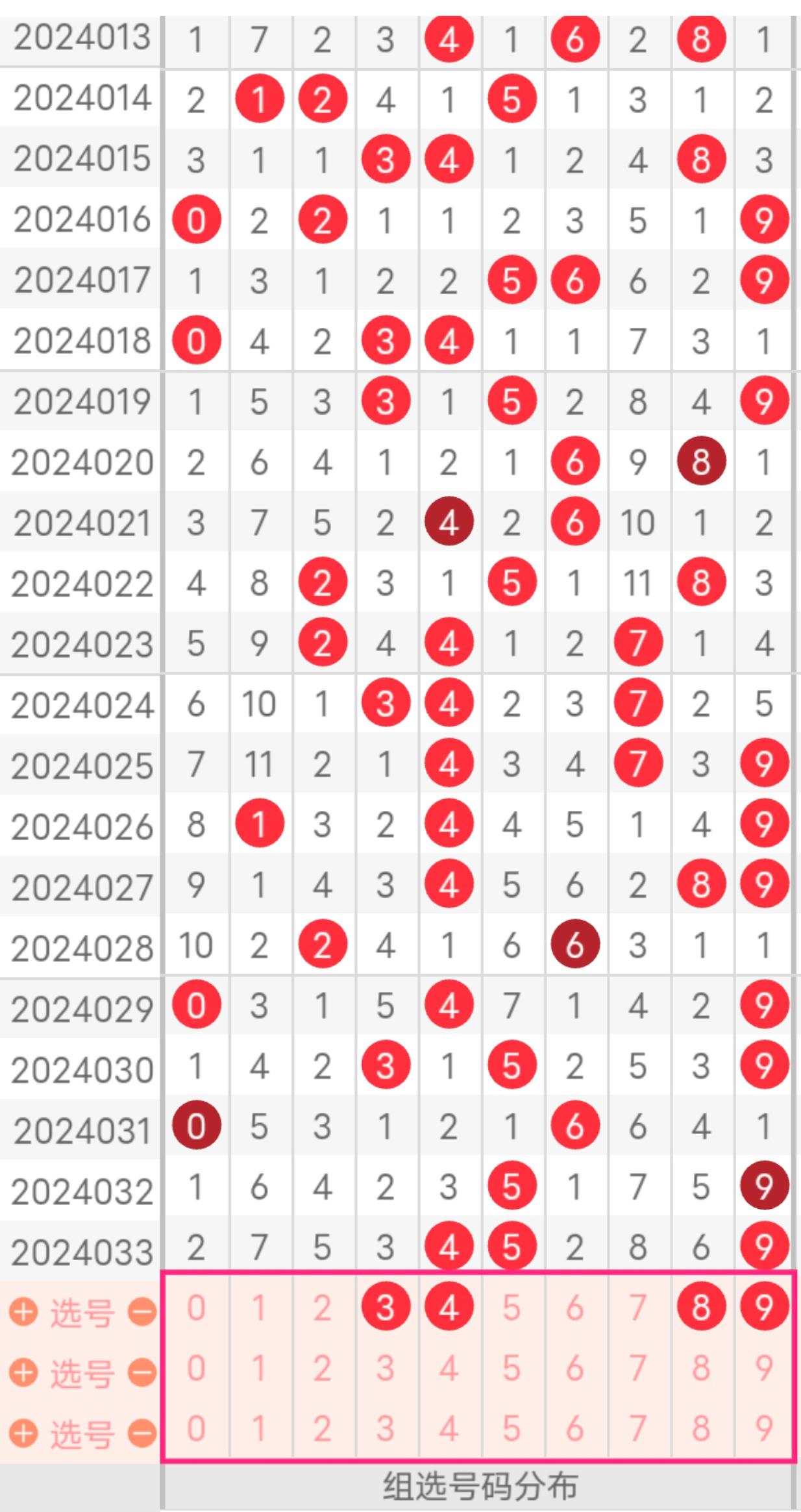Image resolution: width=801 pixels, height=1512 pixels.
Task: Choose number 0 in the bottom 选号 row
Action: pos(196,1428)
